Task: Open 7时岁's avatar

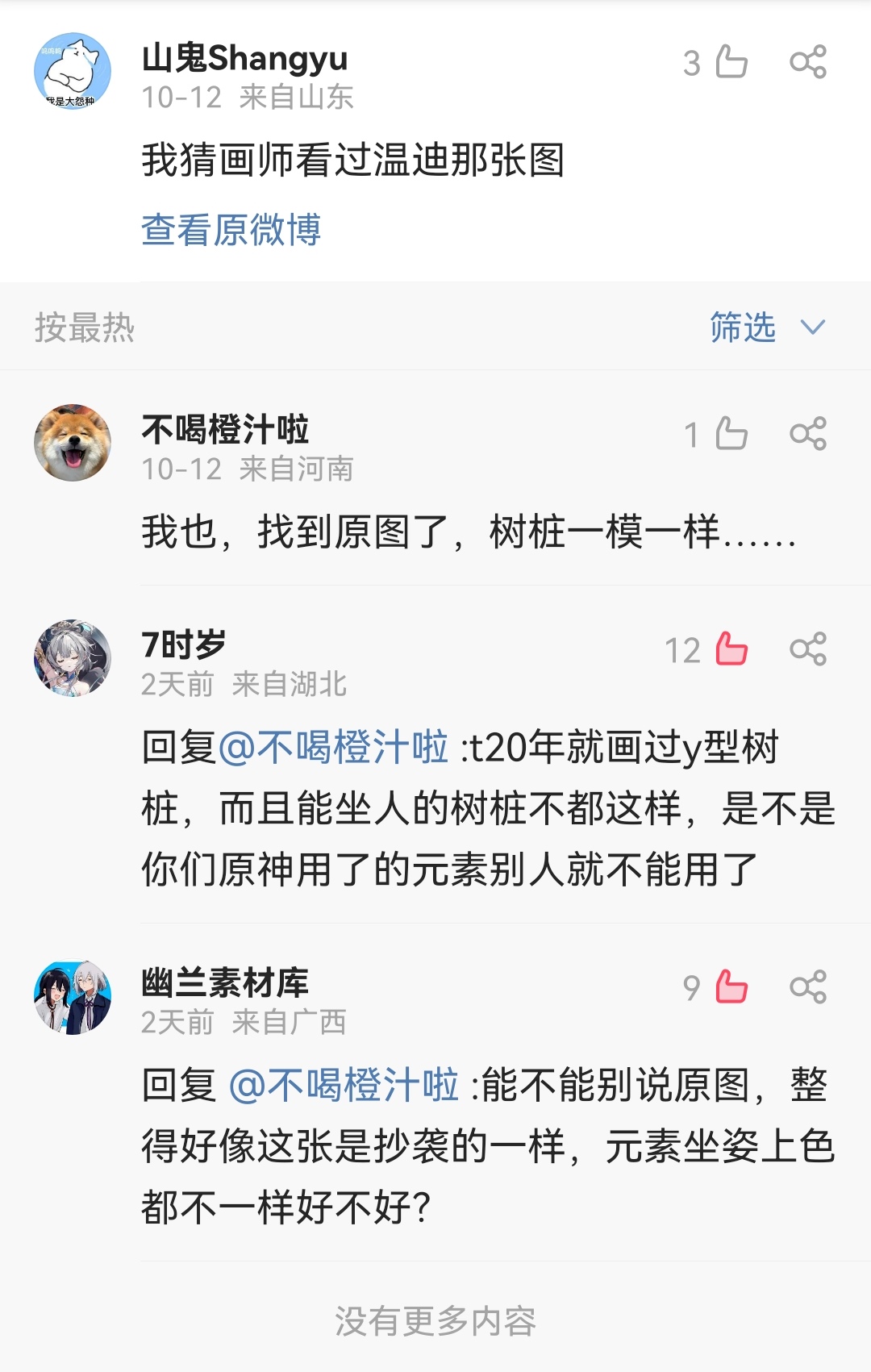Action: (x=73, y=658)
